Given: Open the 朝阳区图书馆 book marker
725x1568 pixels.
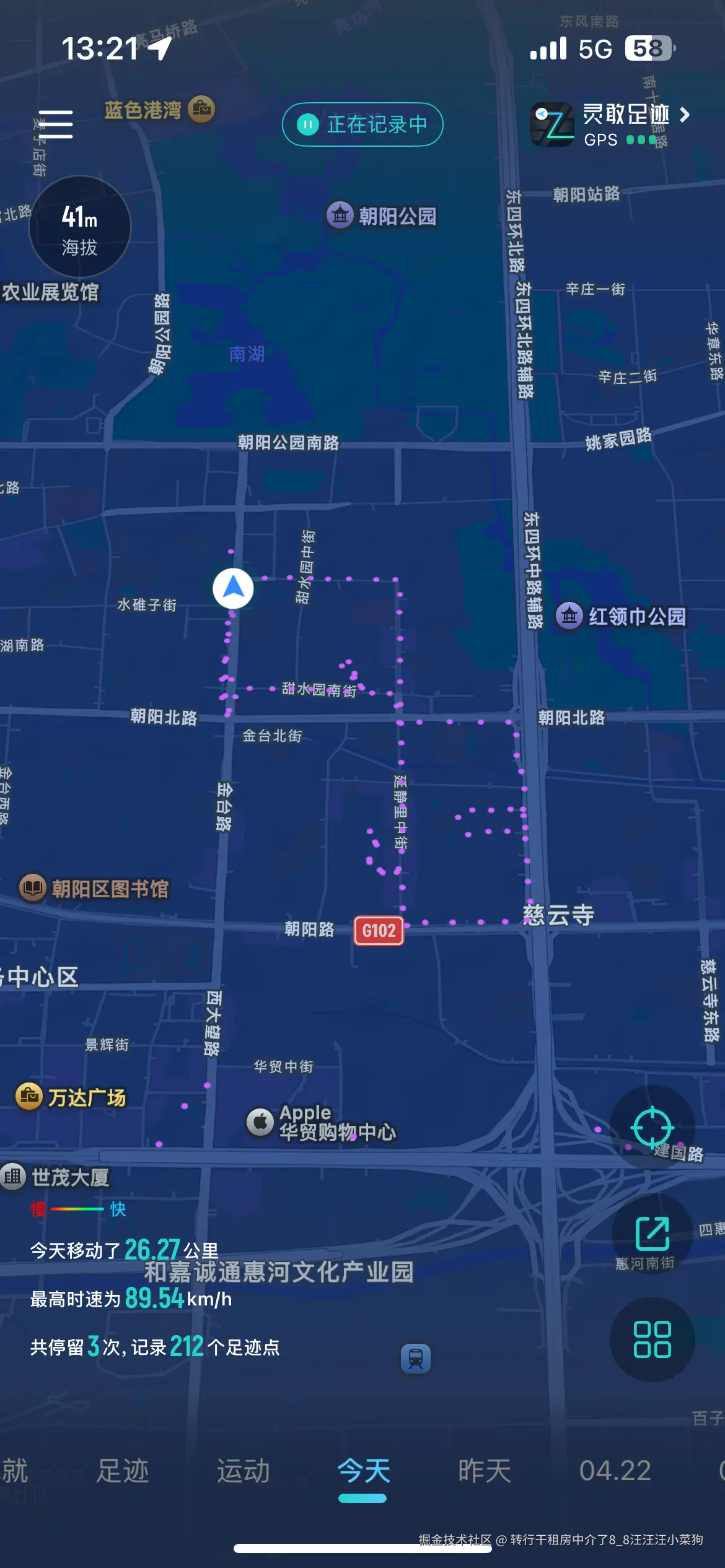Looking at the screenshot, I should point(34,886).
